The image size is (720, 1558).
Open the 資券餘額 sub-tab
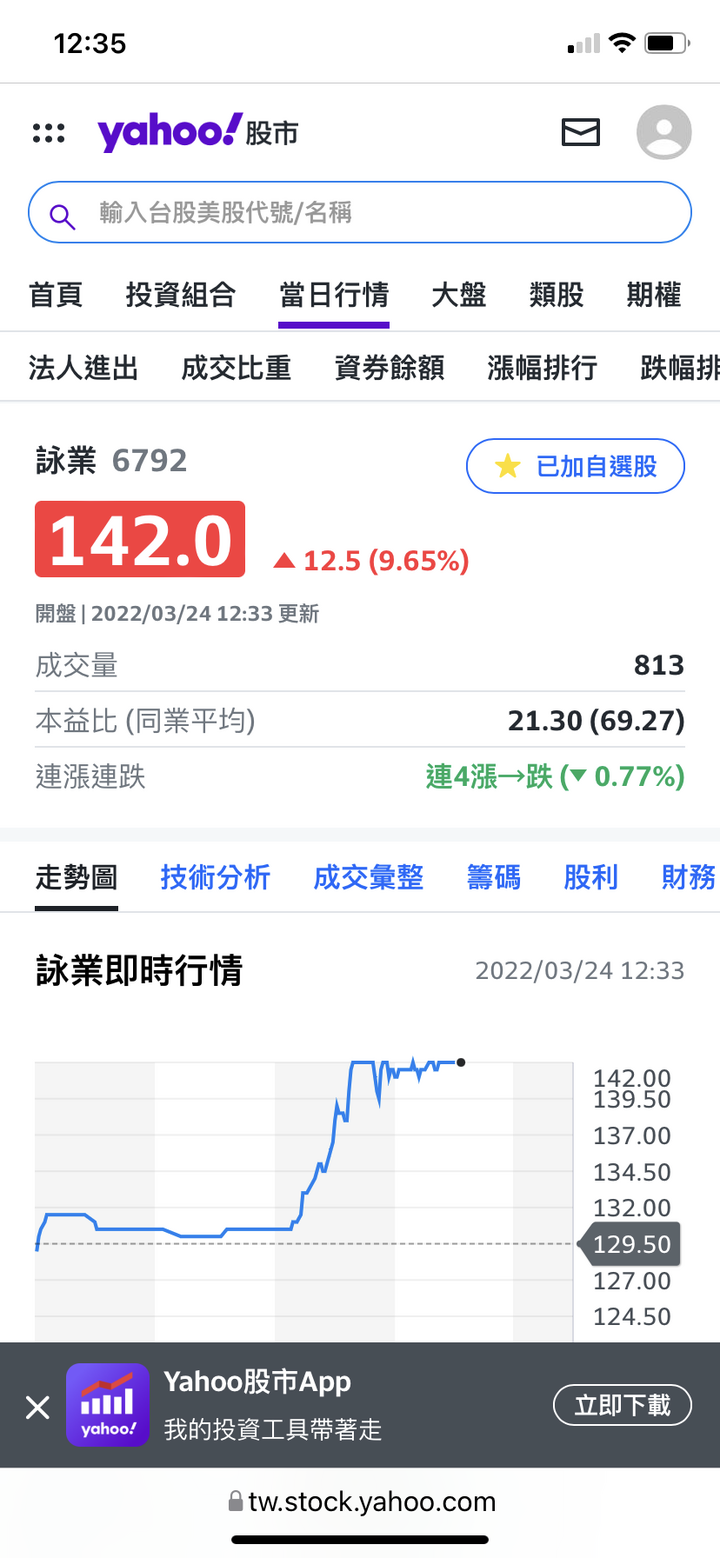tap(389, 368)
